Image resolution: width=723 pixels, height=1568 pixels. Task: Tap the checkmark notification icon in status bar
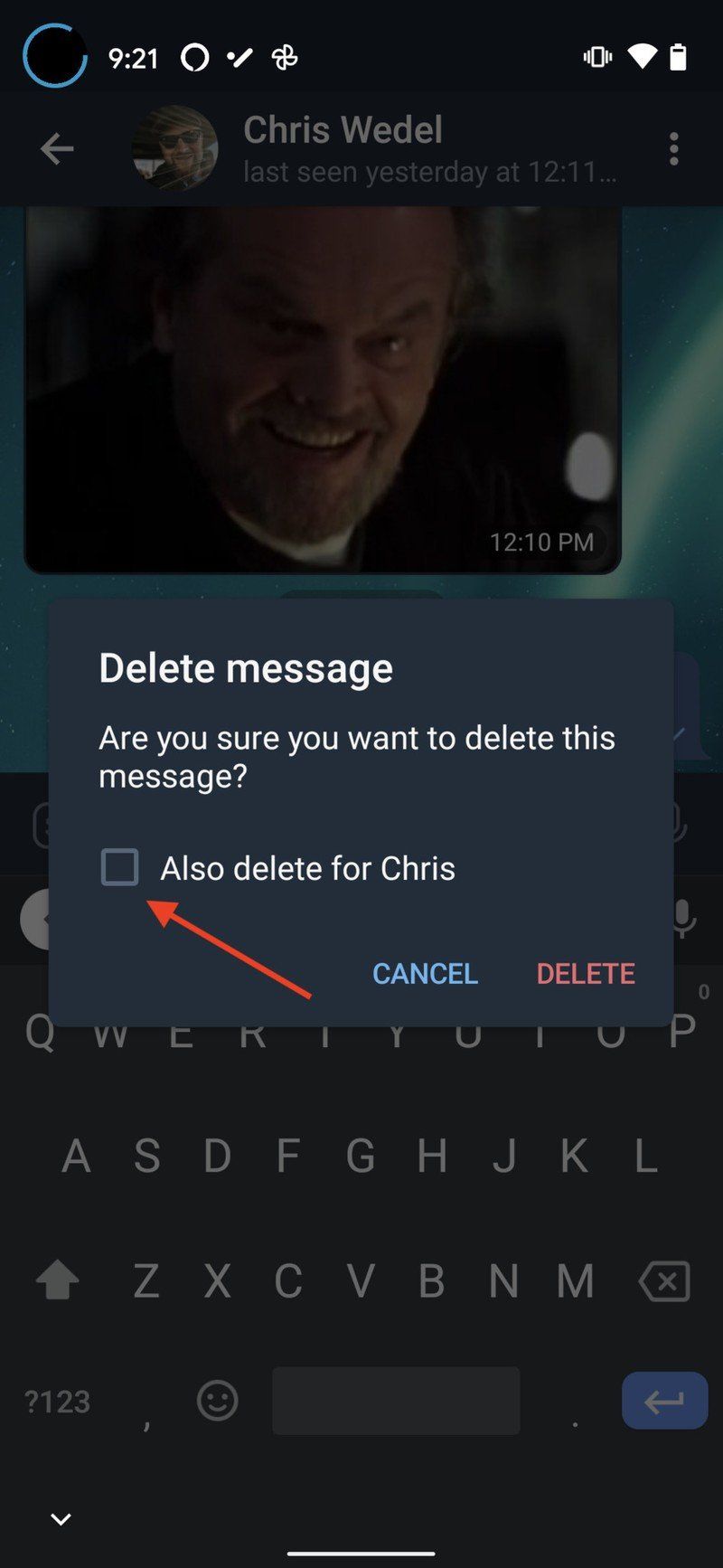coord(239,56)
